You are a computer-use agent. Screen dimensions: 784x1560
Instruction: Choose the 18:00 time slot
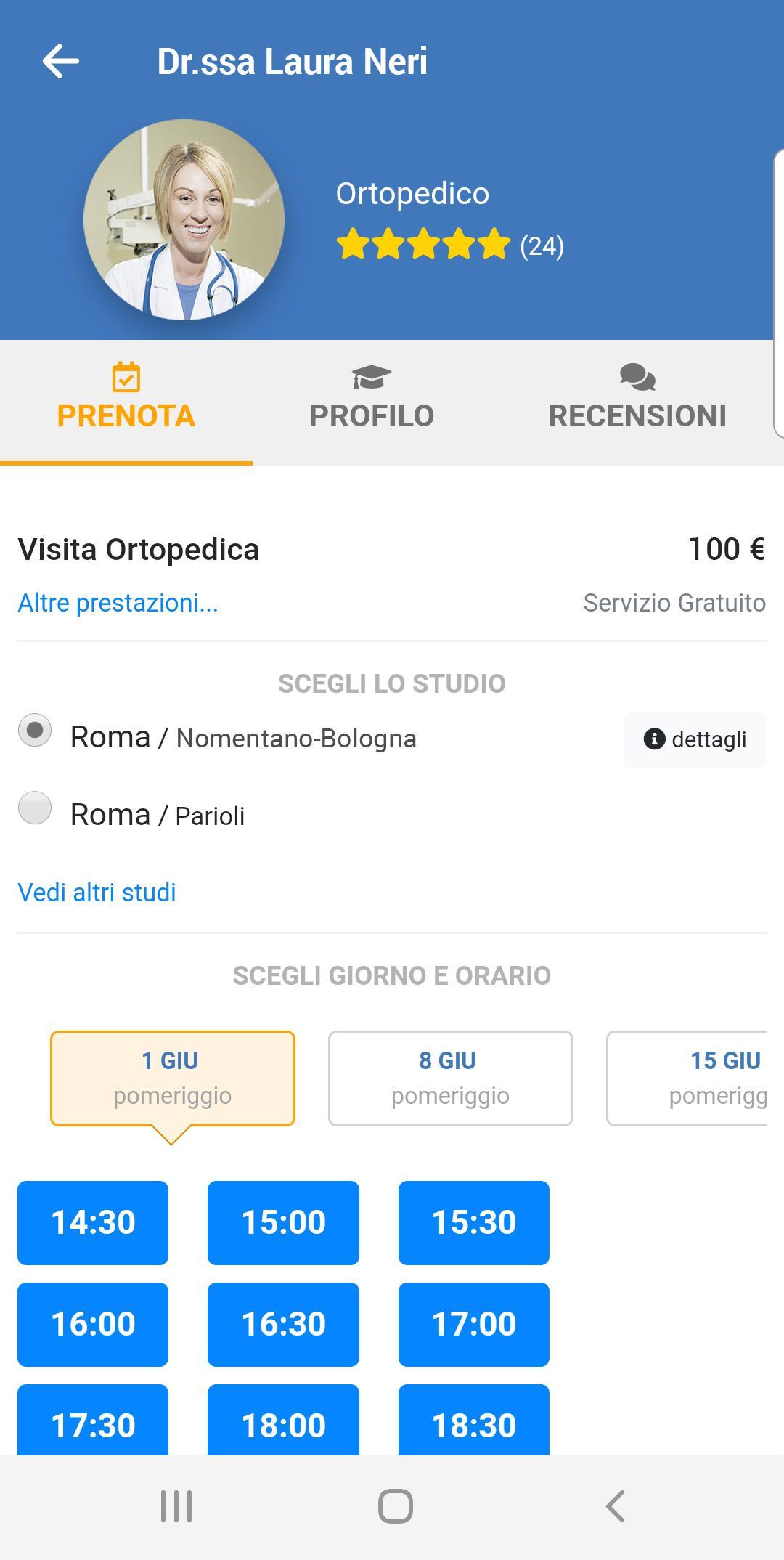tap(283, 1420)
